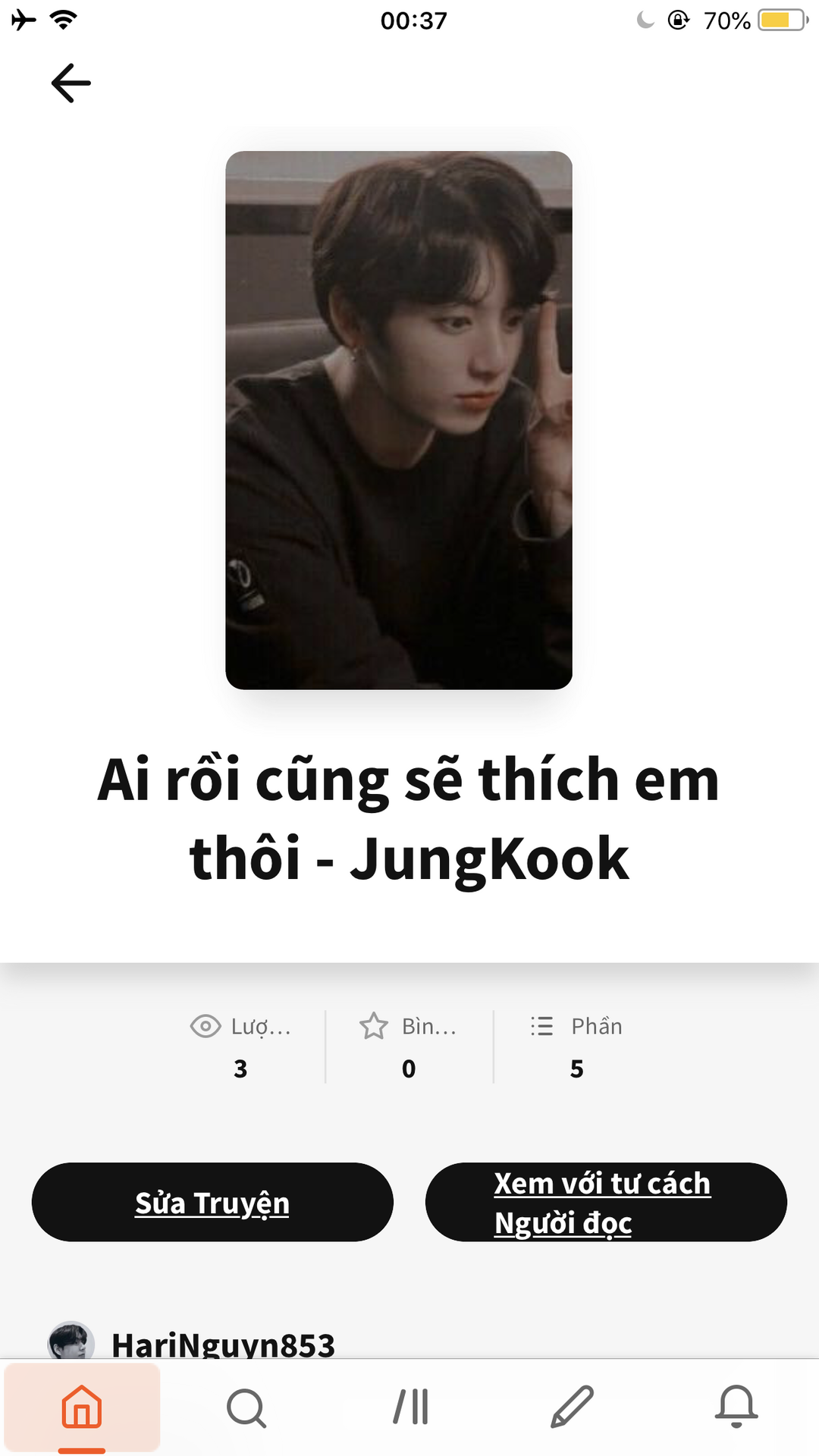This screenshot has width=819, height=1456.
Task: Open the story cover image
Action: coord(399,420)
